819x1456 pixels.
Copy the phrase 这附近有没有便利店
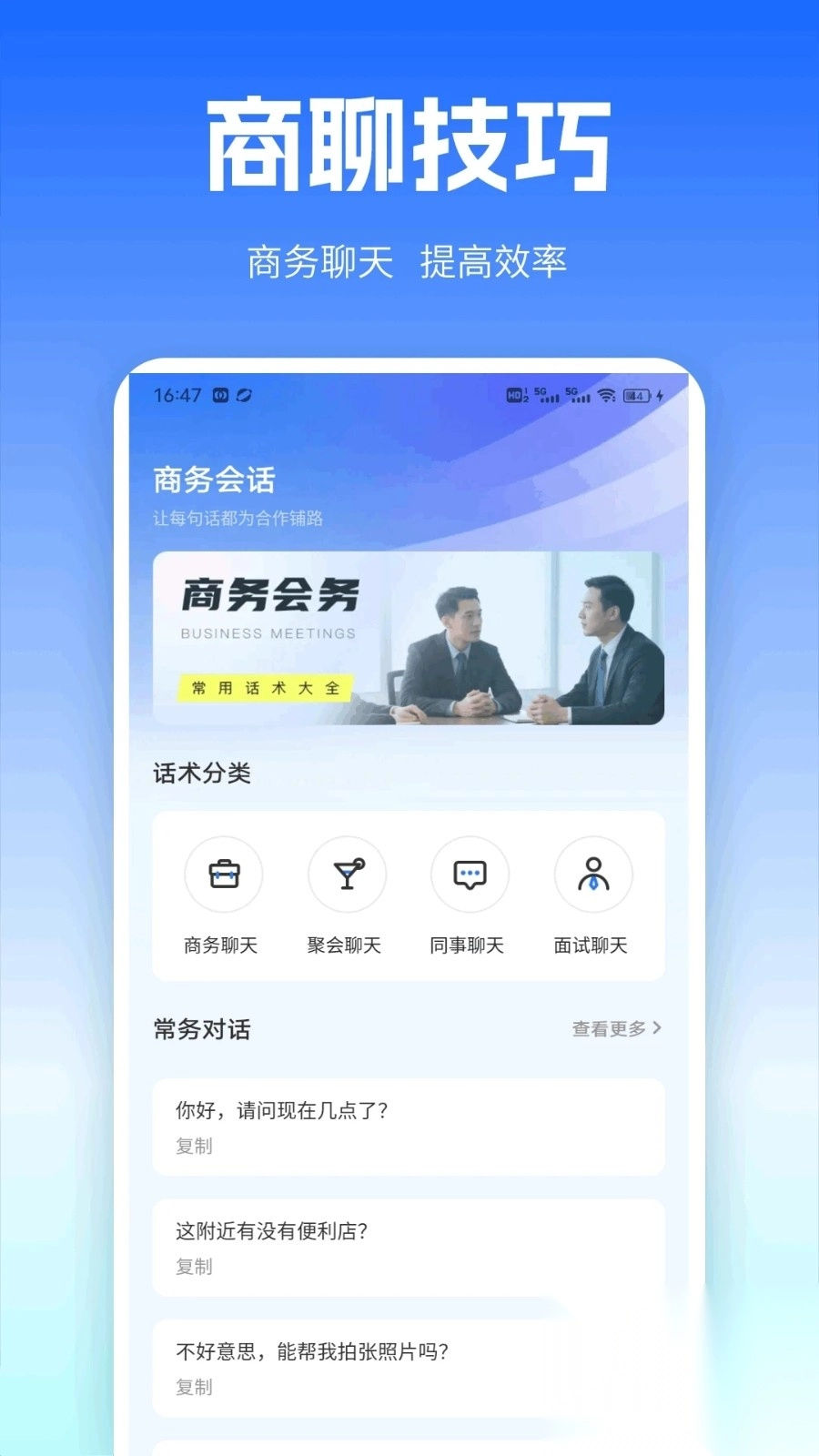pyautogui.click(x=194, y=1267)
